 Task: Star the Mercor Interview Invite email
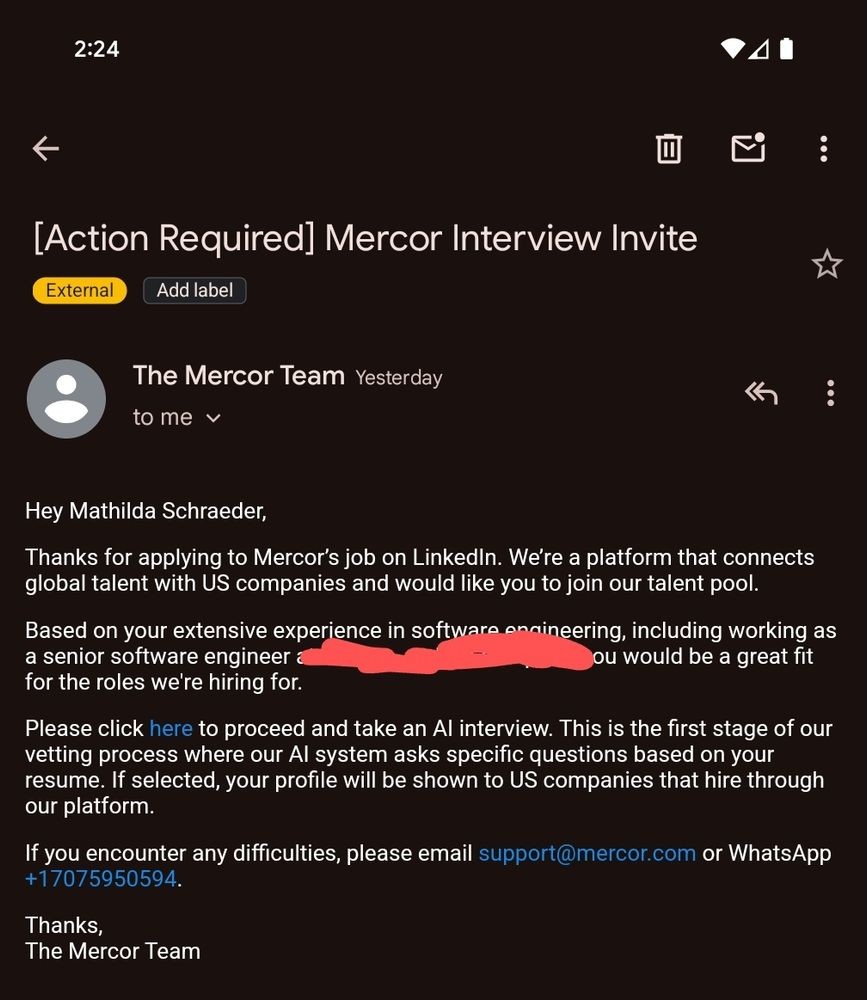(827, 264)
